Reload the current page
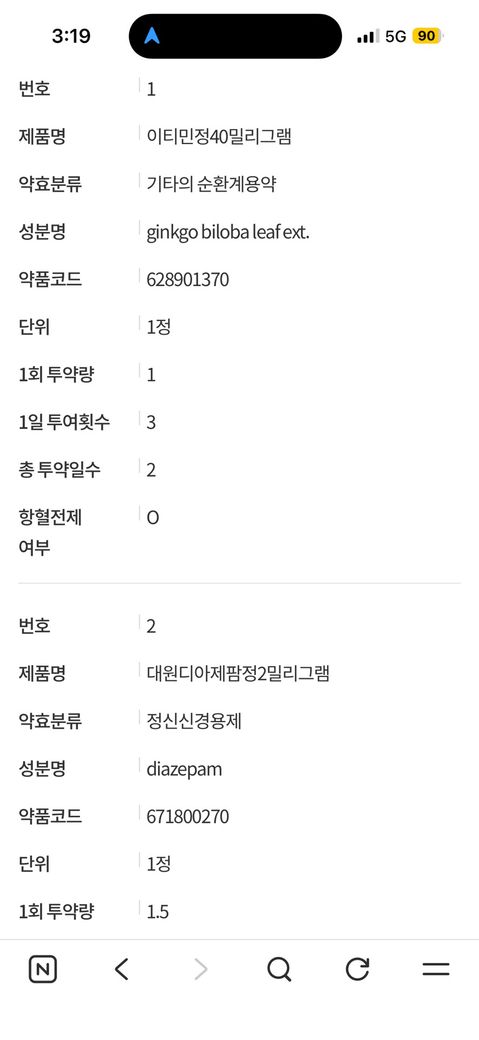The width and height of the screenshot is (479, 1040). 358,969
